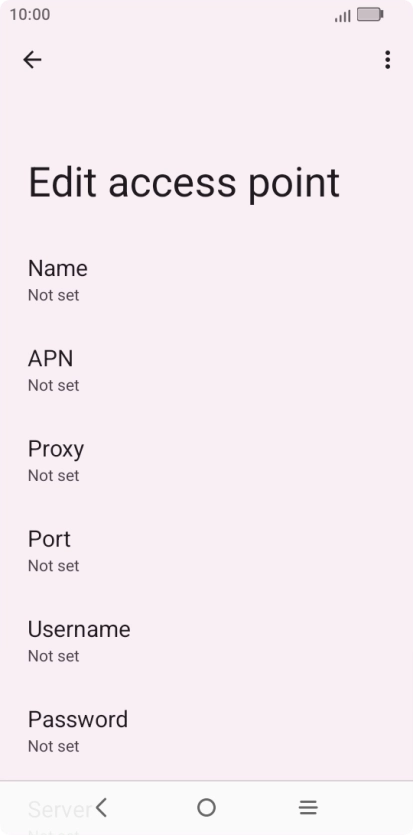This screenshot has height=835, width=413.
Task: Open the APN field
Action: 206,371
